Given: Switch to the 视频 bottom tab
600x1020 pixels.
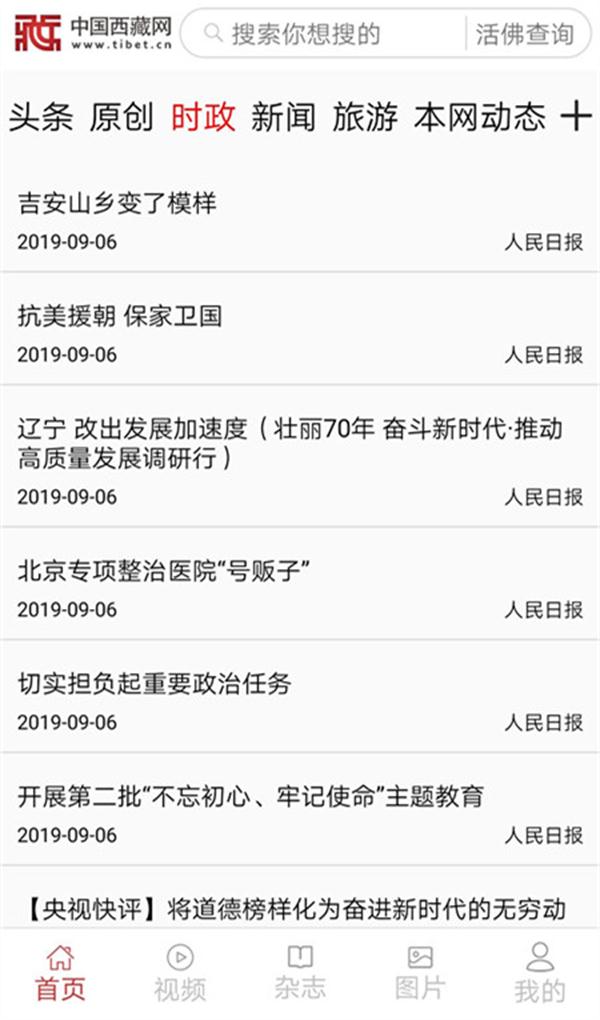Looking at the screenshot, I should [x=180, y=972].
